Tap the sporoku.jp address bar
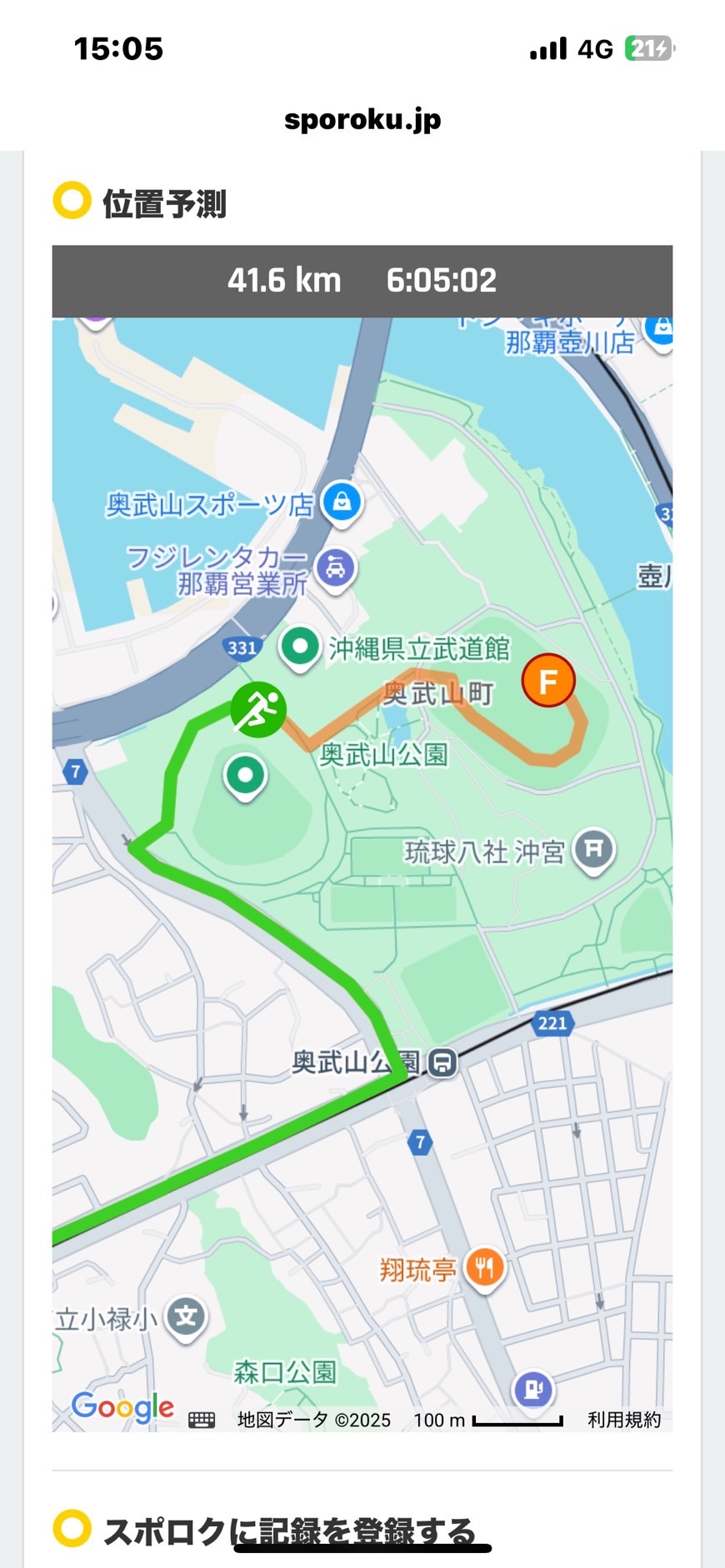The height and width of the screenshot is (1568, 725). coord(362,119)
